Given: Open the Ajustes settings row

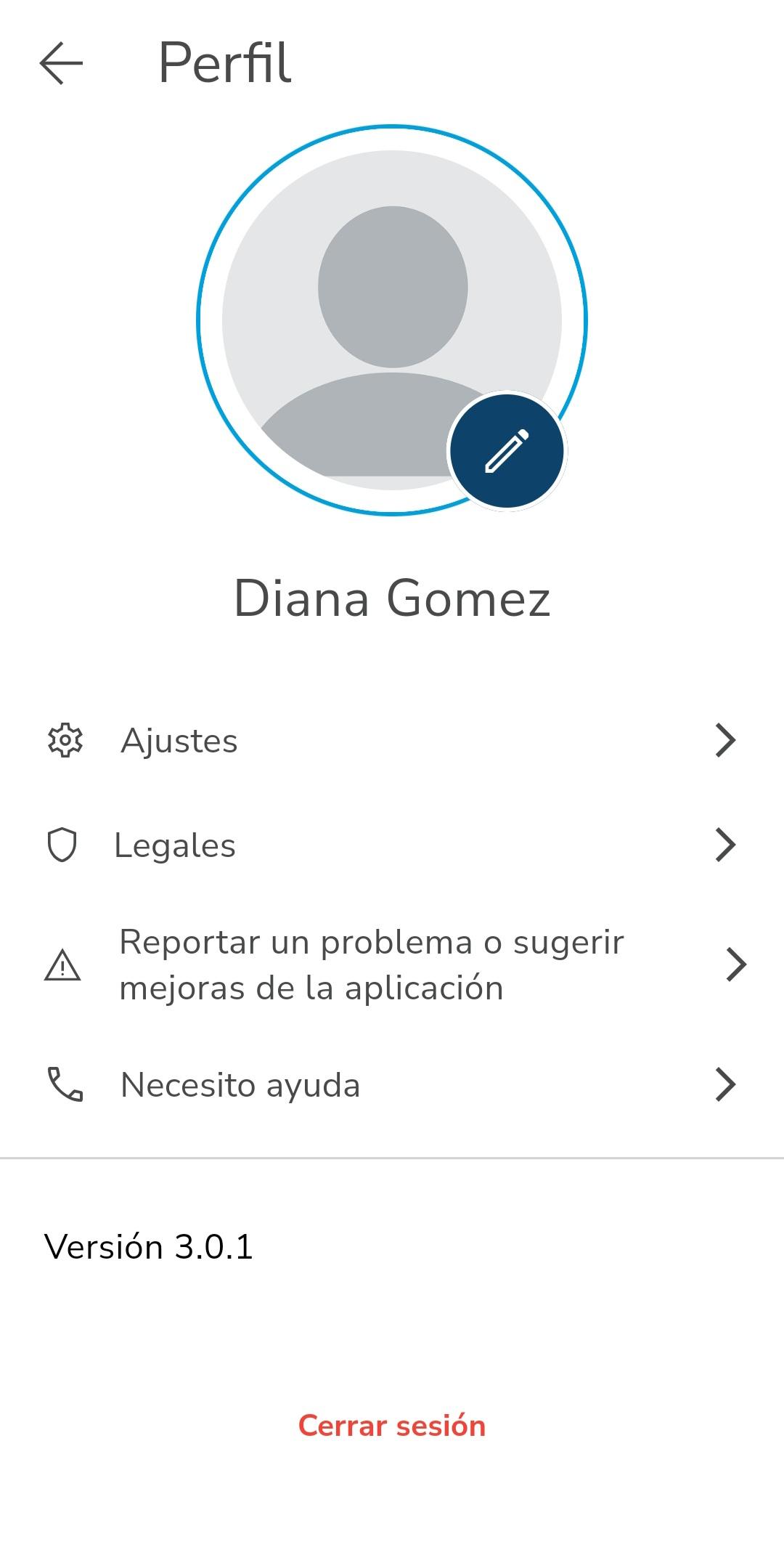Looking at the screenshot, I should (392, 741).
